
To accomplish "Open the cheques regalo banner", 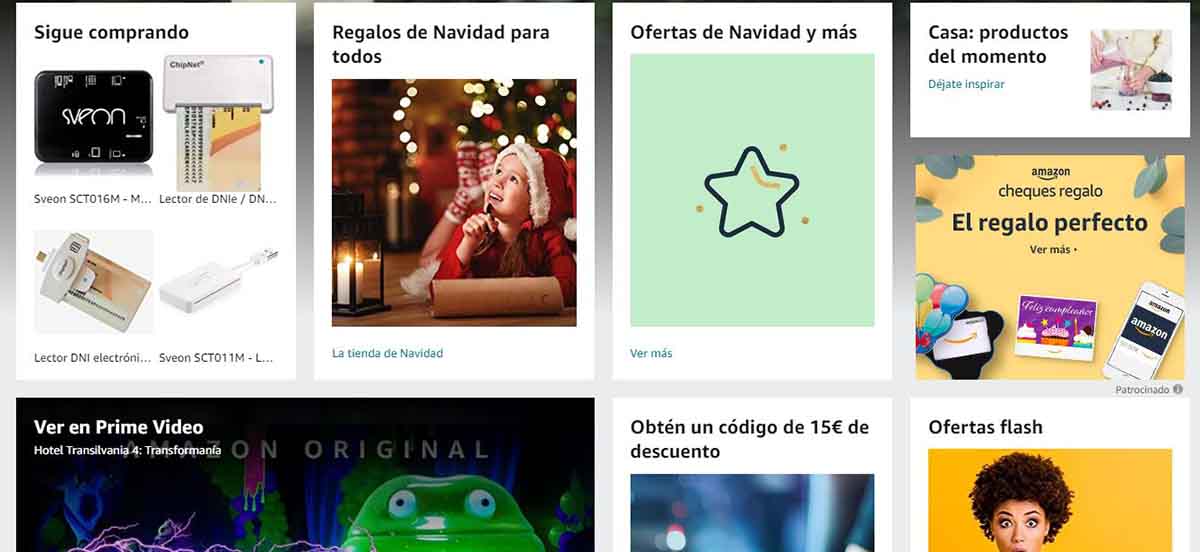I will coord(1049,267).
